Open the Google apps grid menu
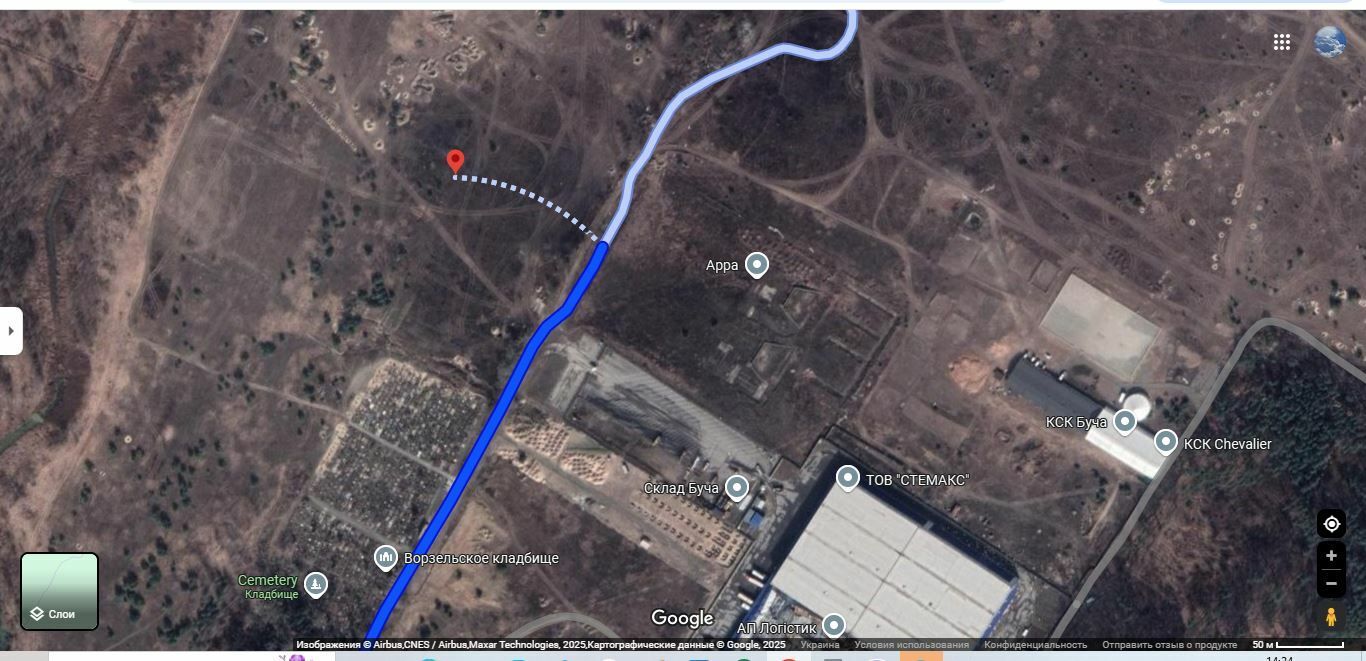Image resolution: width=1366 pixels, height=661 pixels. (1282, 42)
